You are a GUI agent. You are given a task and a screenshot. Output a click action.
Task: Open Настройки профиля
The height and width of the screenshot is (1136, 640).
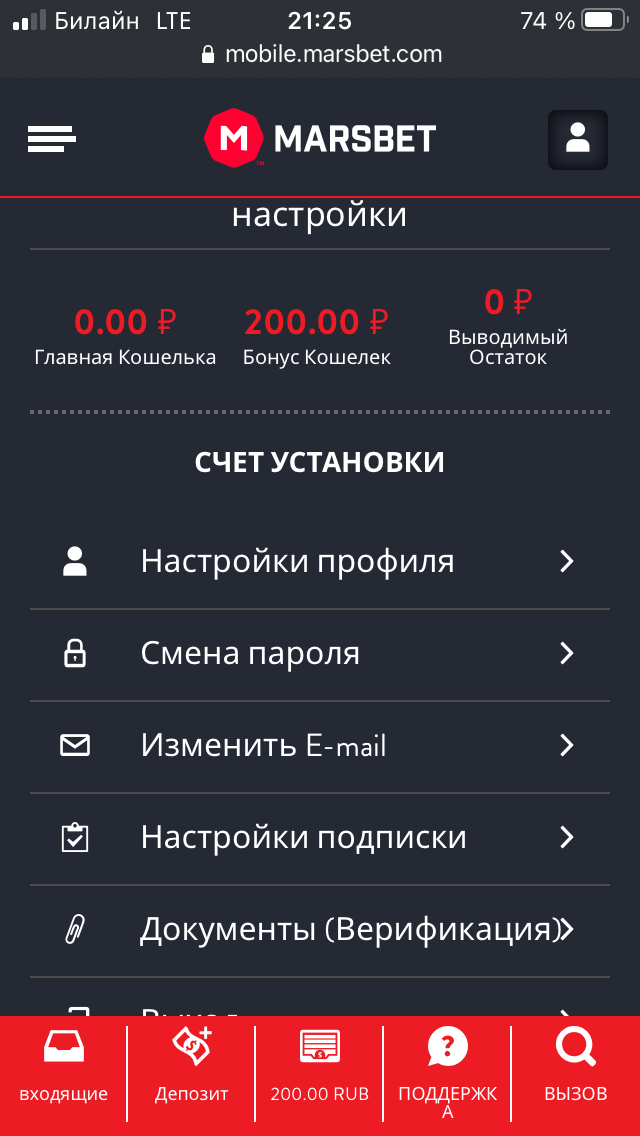point(319,562)
